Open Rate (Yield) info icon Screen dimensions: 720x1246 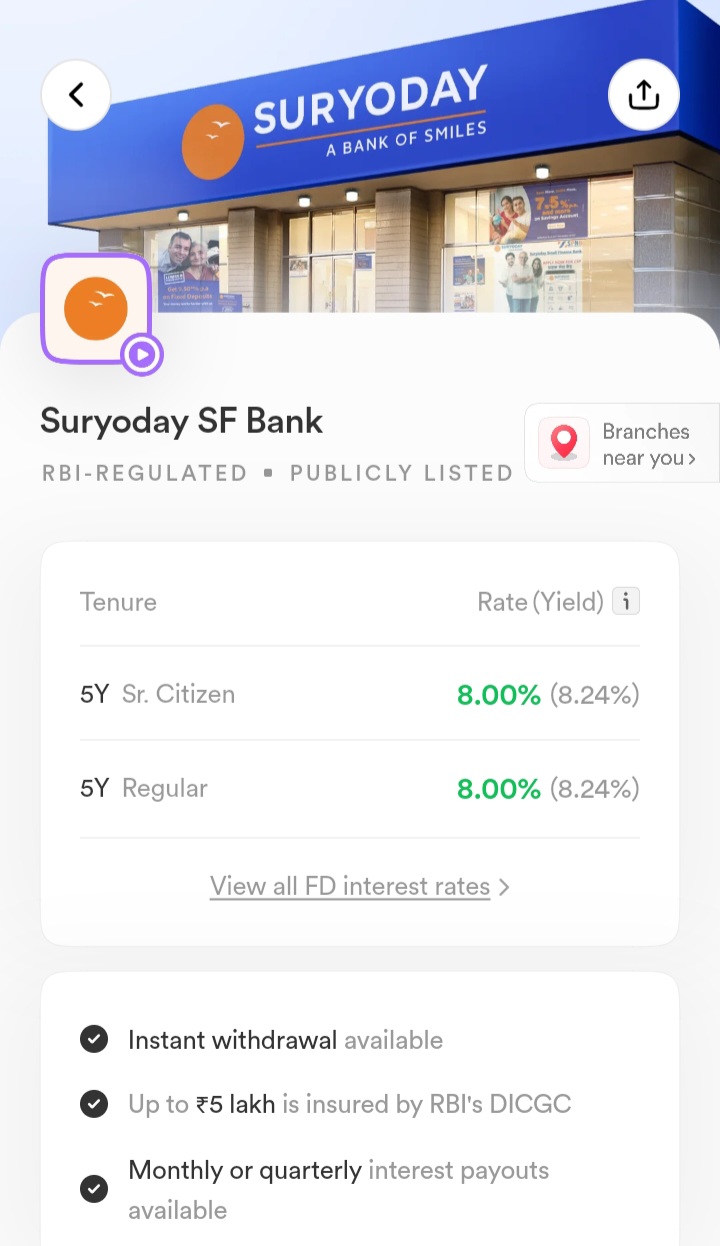tap(626, 601)
